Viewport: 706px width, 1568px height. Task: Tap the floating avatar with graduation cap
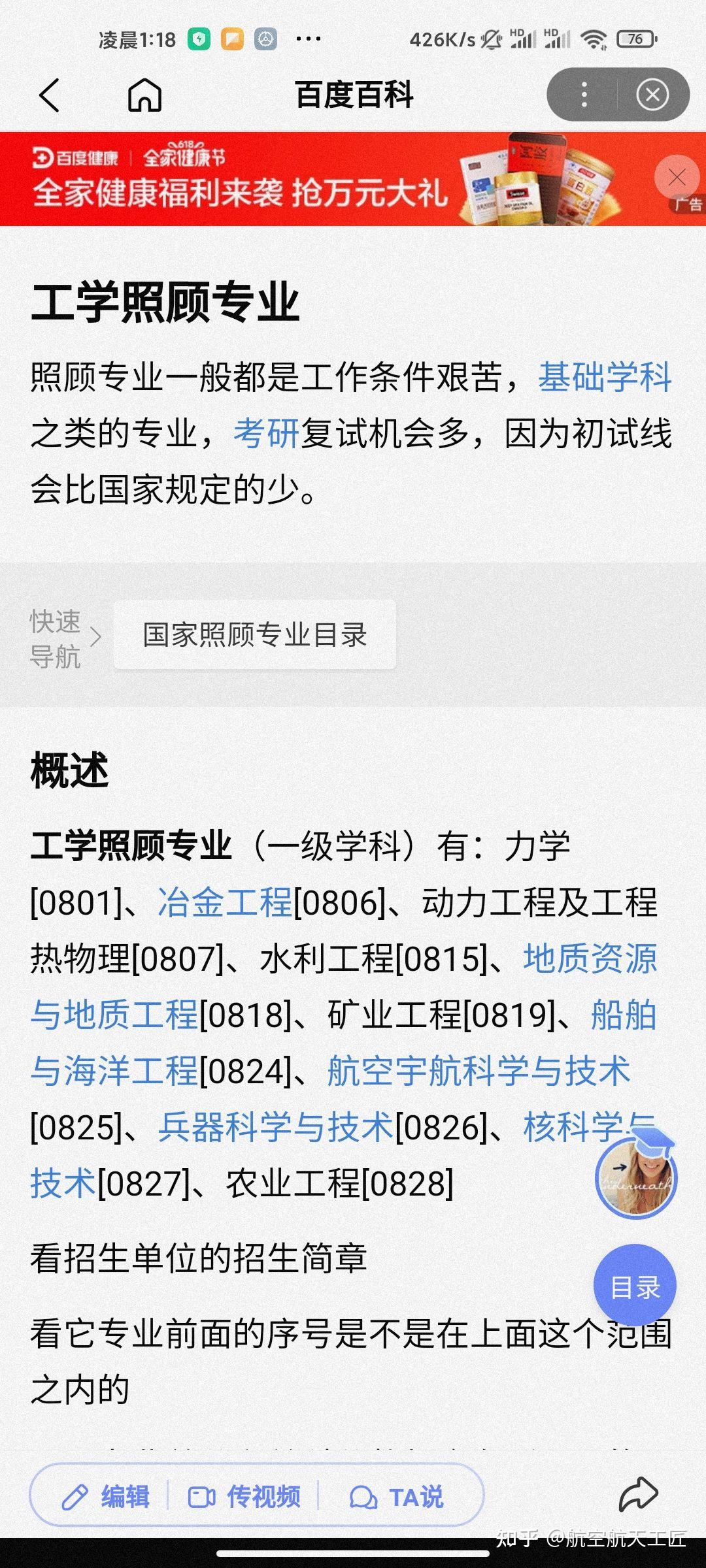click(x=635, y=1177)
